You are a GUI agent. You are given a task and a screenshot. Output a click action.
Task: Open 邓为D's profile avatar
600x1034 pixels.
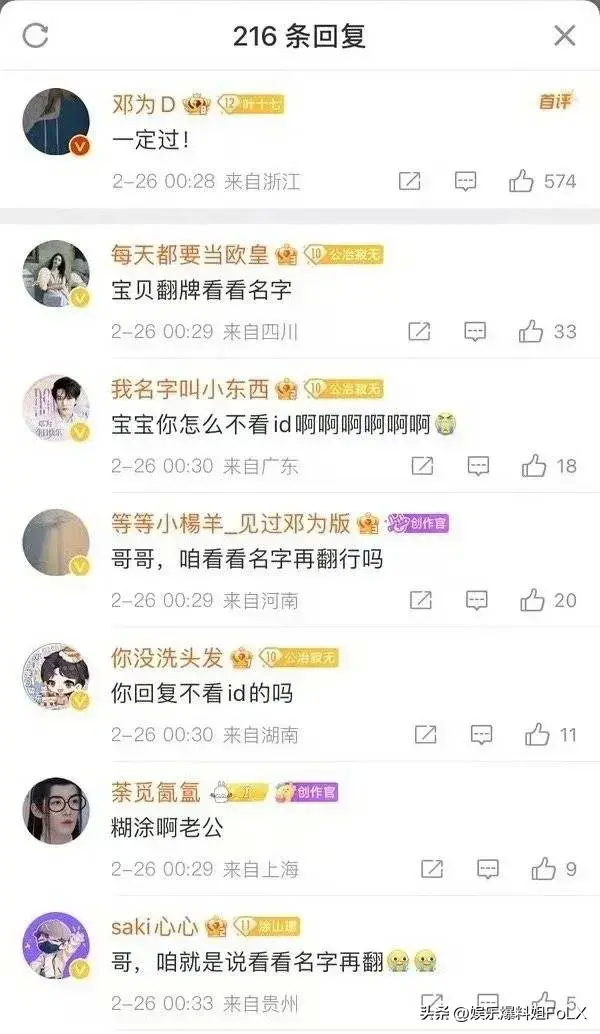point(56,121)
